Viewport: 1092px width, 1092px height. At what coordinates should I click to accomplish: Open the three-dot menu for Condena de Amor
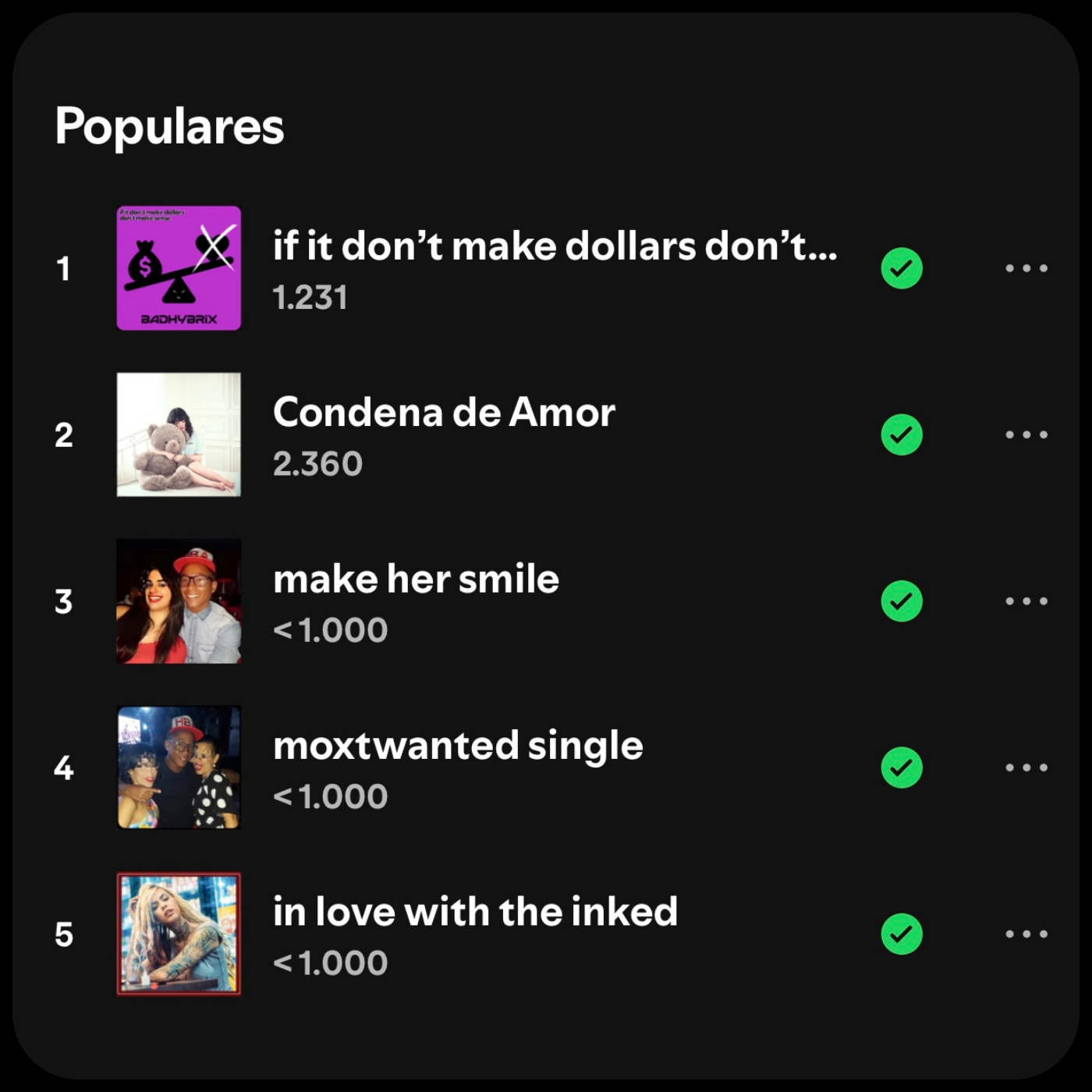1026,434
